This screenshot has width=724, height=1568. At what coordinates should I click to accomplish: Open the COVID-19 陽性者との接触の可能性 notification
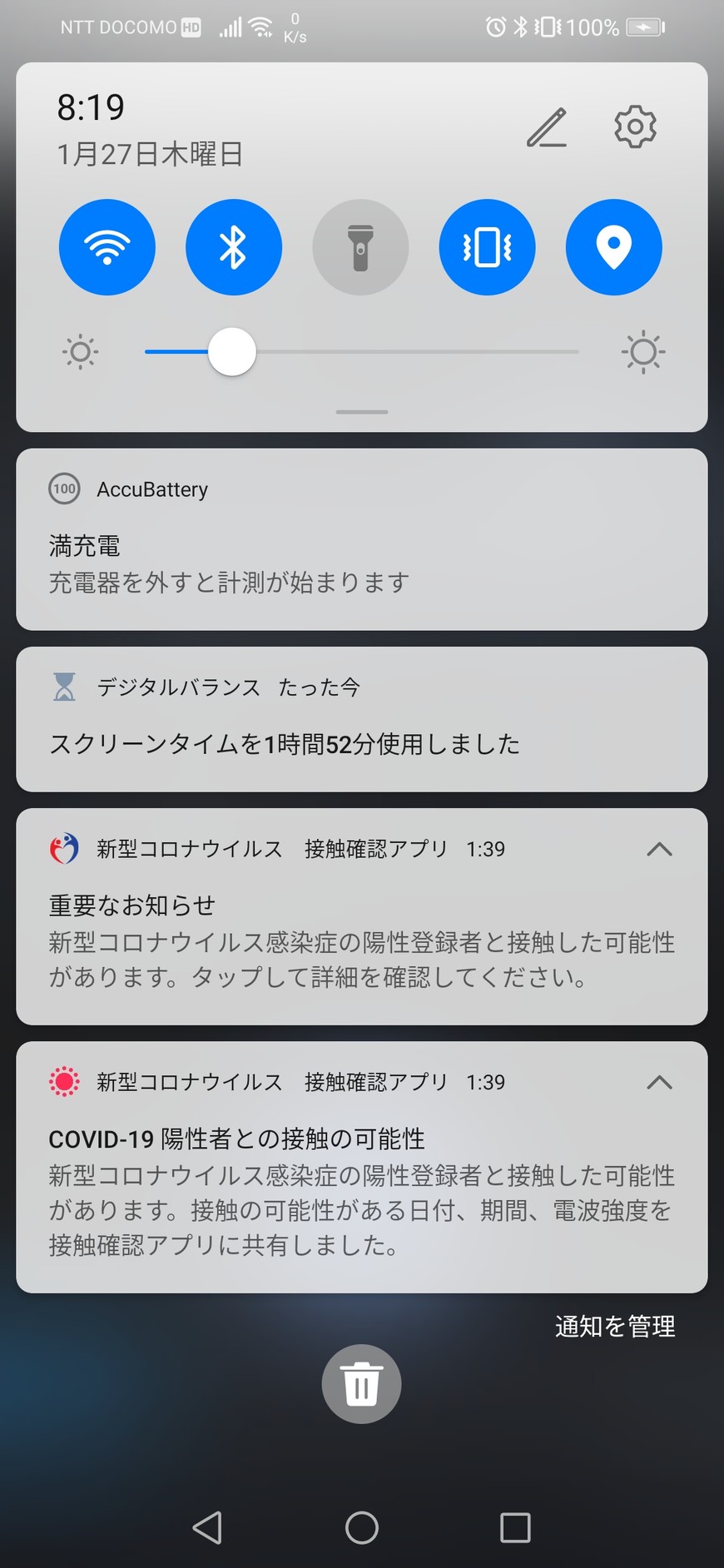point(361,1190)
